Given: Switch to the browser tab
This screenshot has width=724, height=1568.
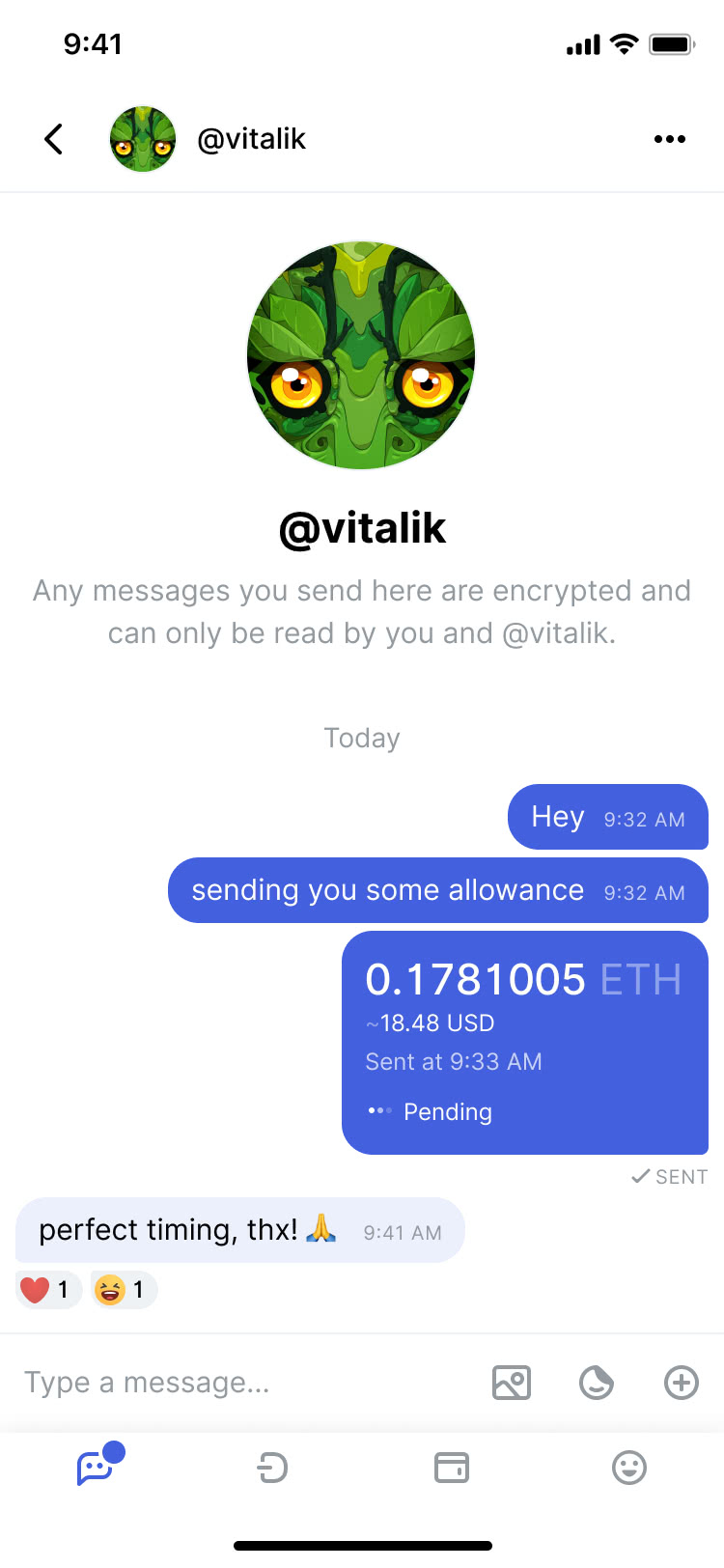Looking at the screenshot, I should 272,1469.
